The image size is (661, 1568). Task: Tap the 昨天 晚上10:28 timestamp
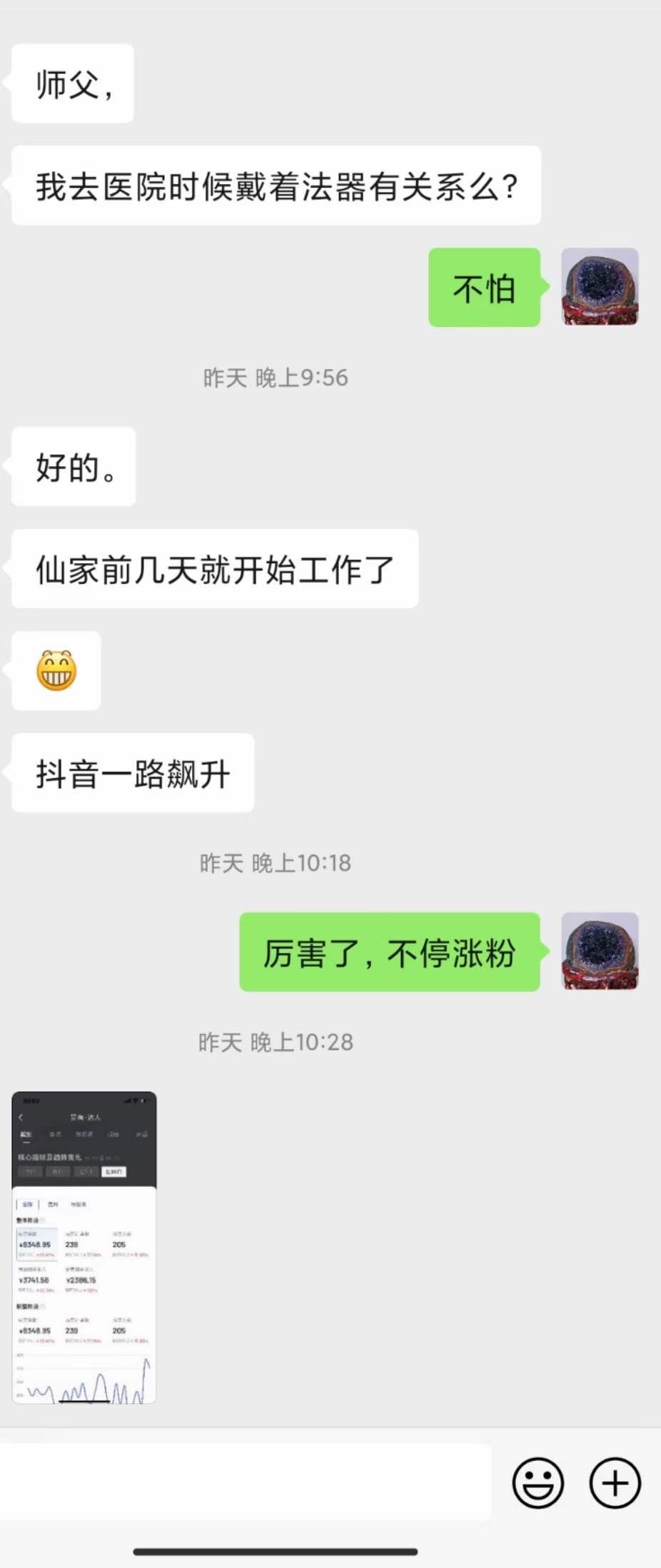click(275, 1042)
